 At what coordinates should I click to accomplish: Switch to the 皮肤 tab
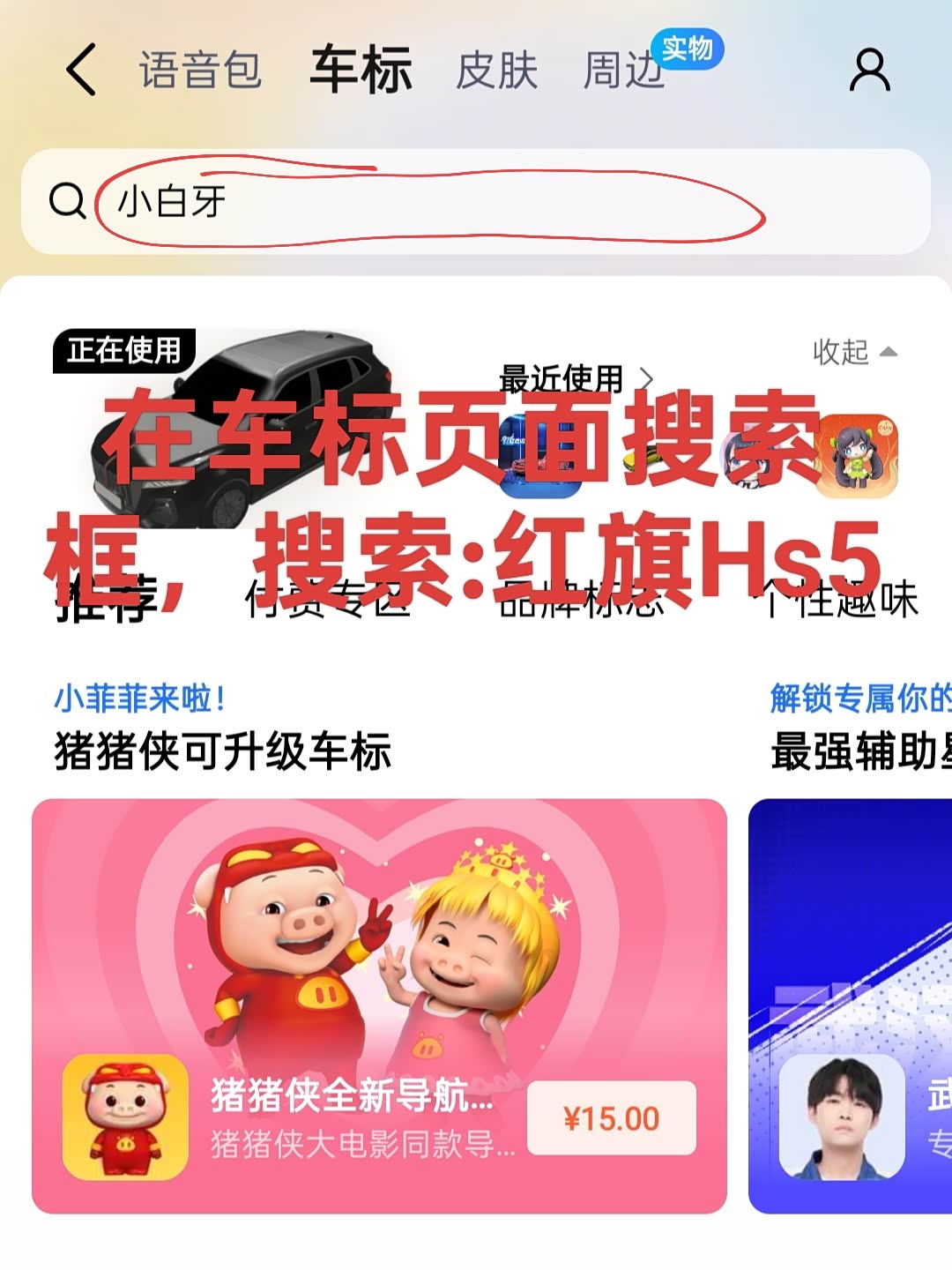tap(495, 72)
